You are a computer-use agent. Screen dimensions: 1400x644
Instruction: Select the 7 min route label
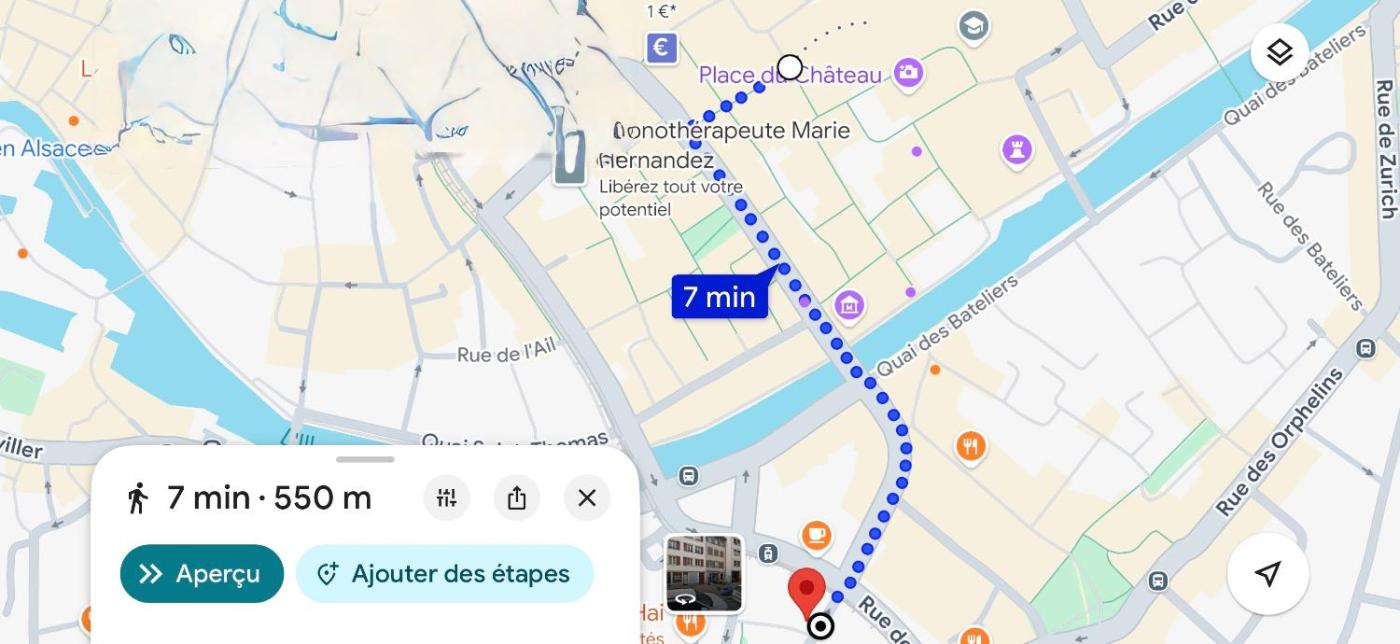719,297
